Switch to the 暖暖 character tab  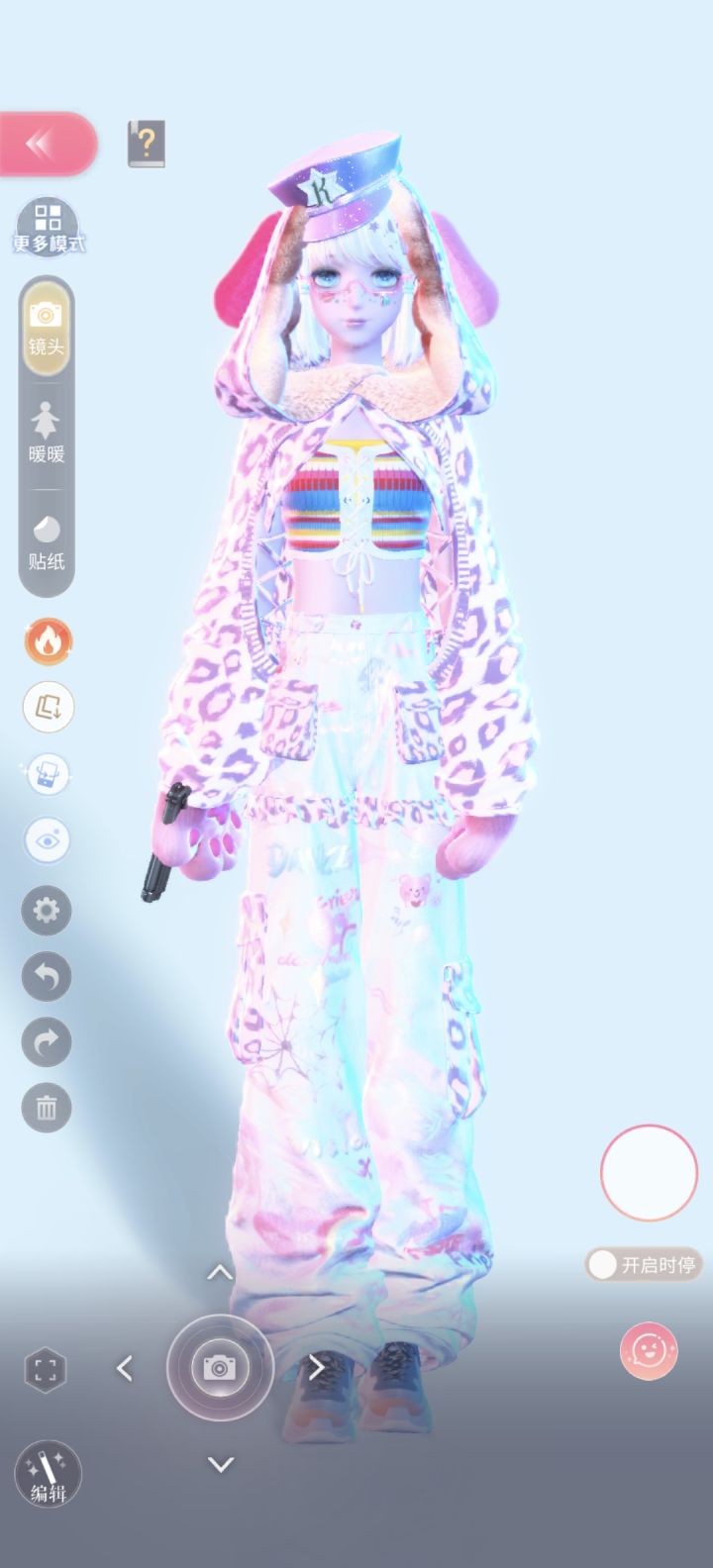46,434
